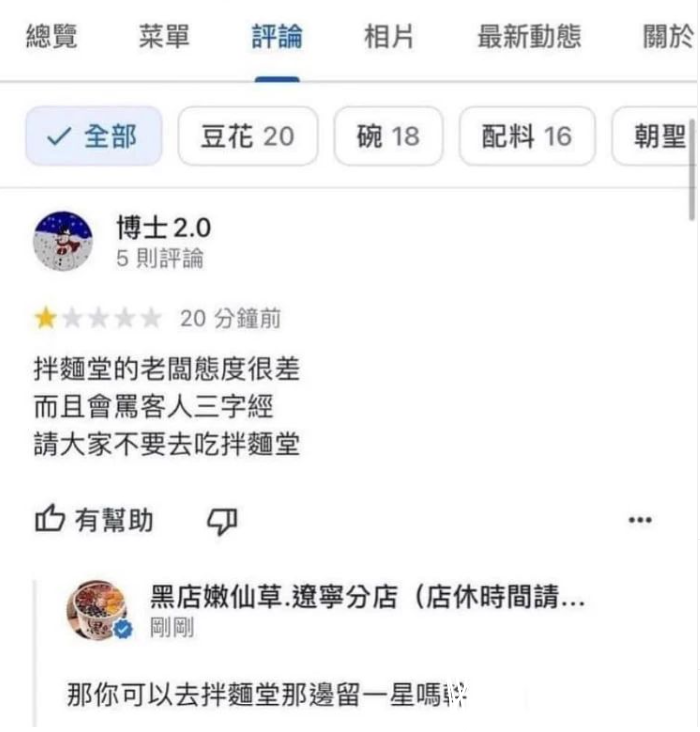Open more options for 博士2.0's review
This screenshot has width=700, height=732.
[x=639, y=521]
